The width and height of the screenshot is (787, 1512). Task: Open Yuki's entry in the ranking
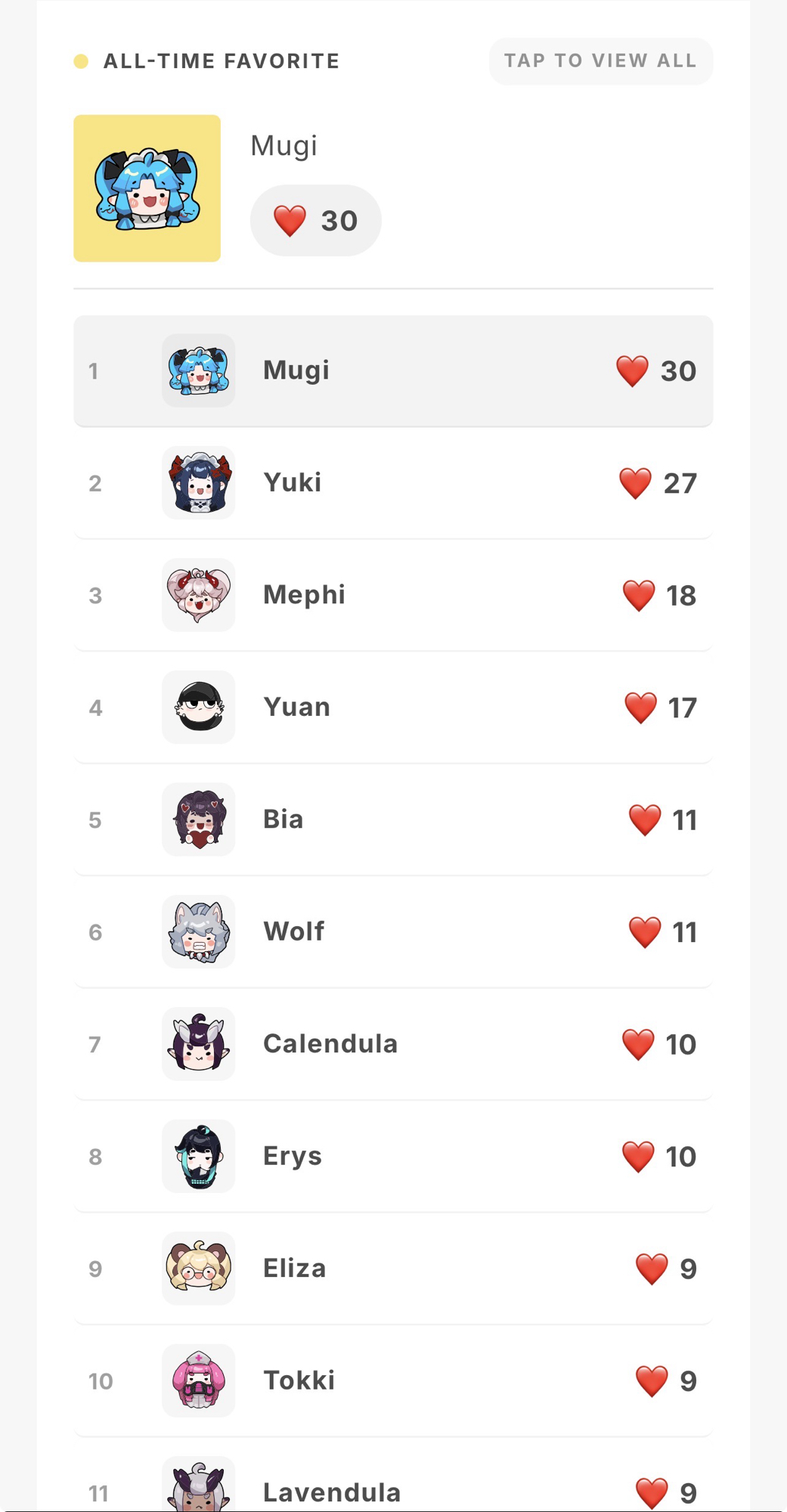point(393,482)
